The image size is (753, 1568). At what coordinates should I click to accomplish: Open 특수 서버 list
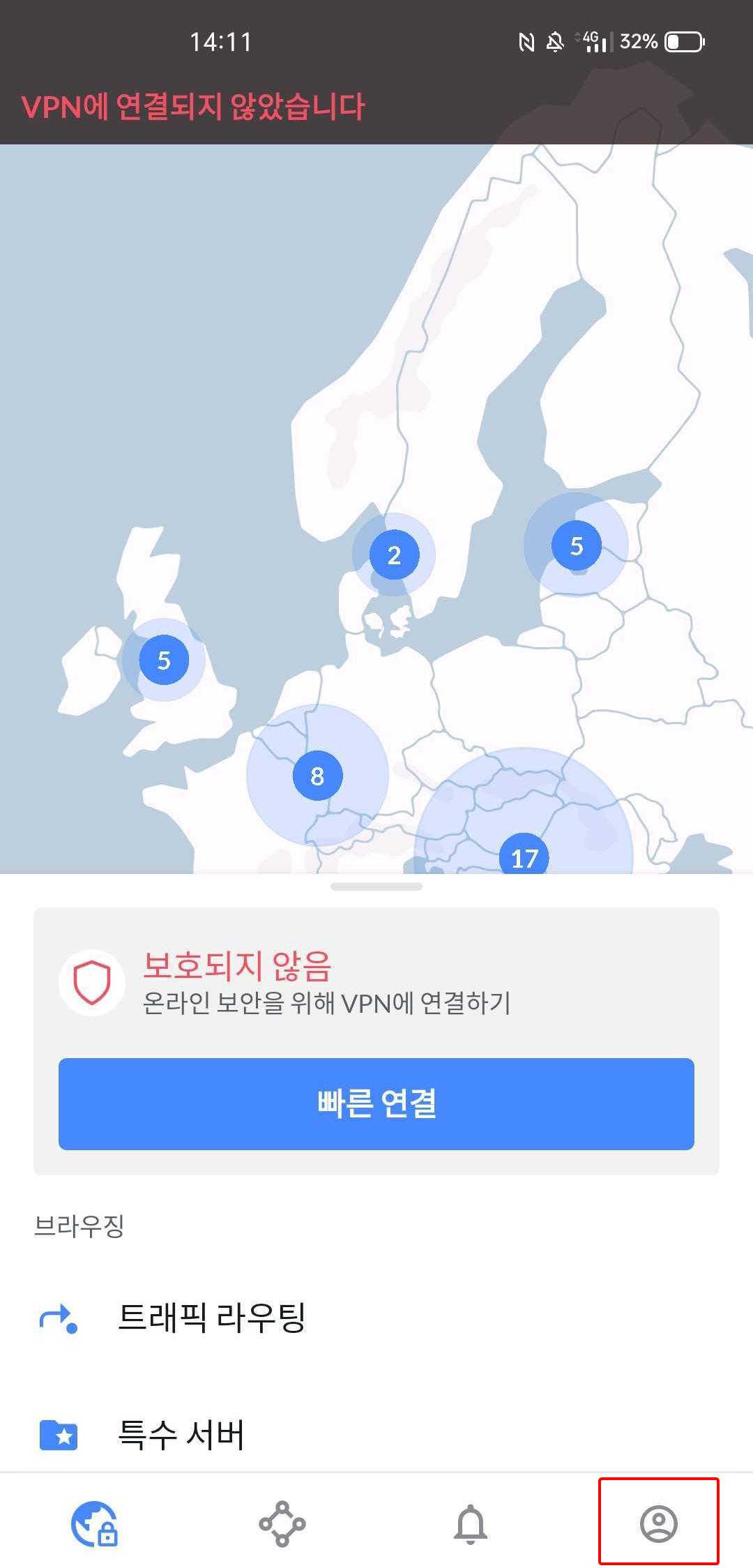181,1435
